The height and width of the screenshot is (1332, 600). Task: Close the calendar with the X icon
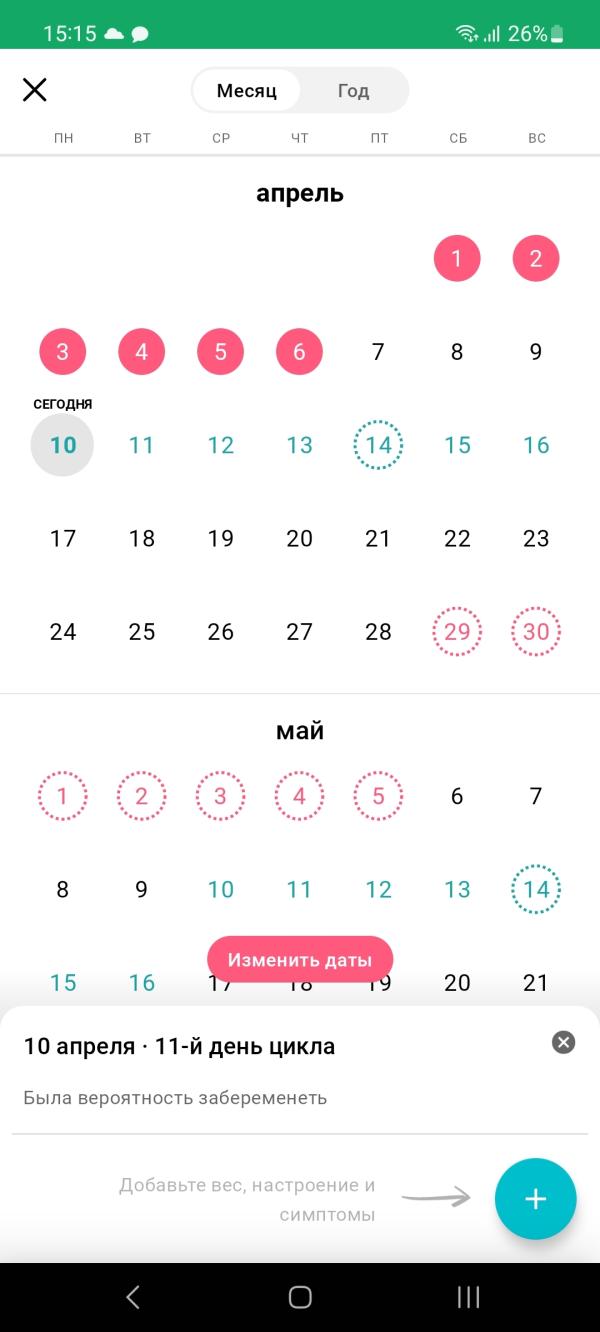35,90
